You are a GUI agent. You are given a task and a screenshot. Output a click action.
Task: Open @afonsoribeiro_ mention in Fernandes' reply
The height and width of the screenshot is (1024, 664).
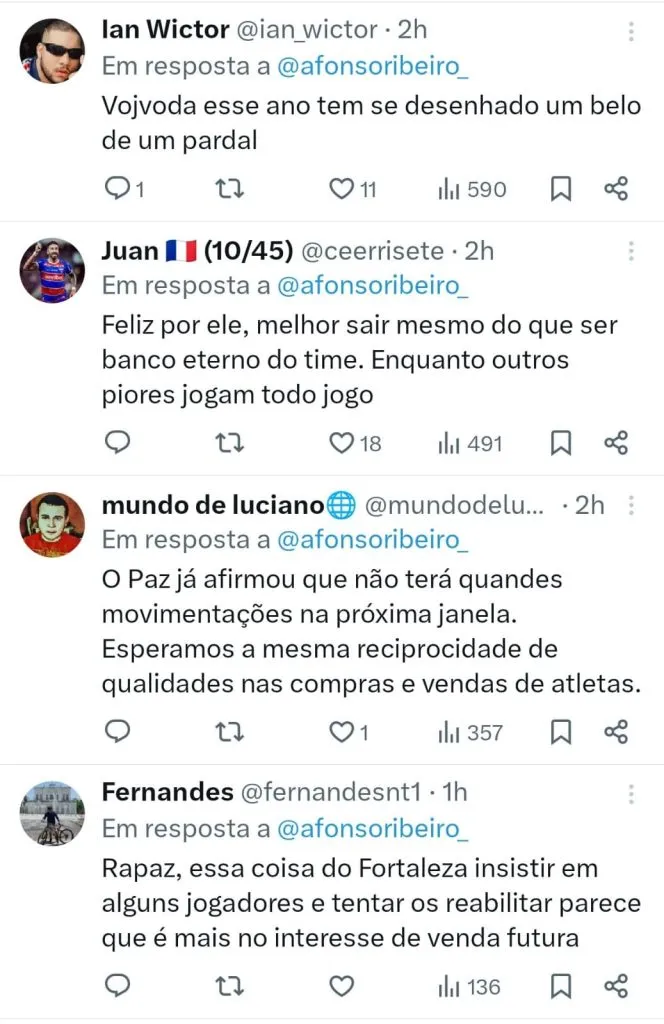click(371, 828)
